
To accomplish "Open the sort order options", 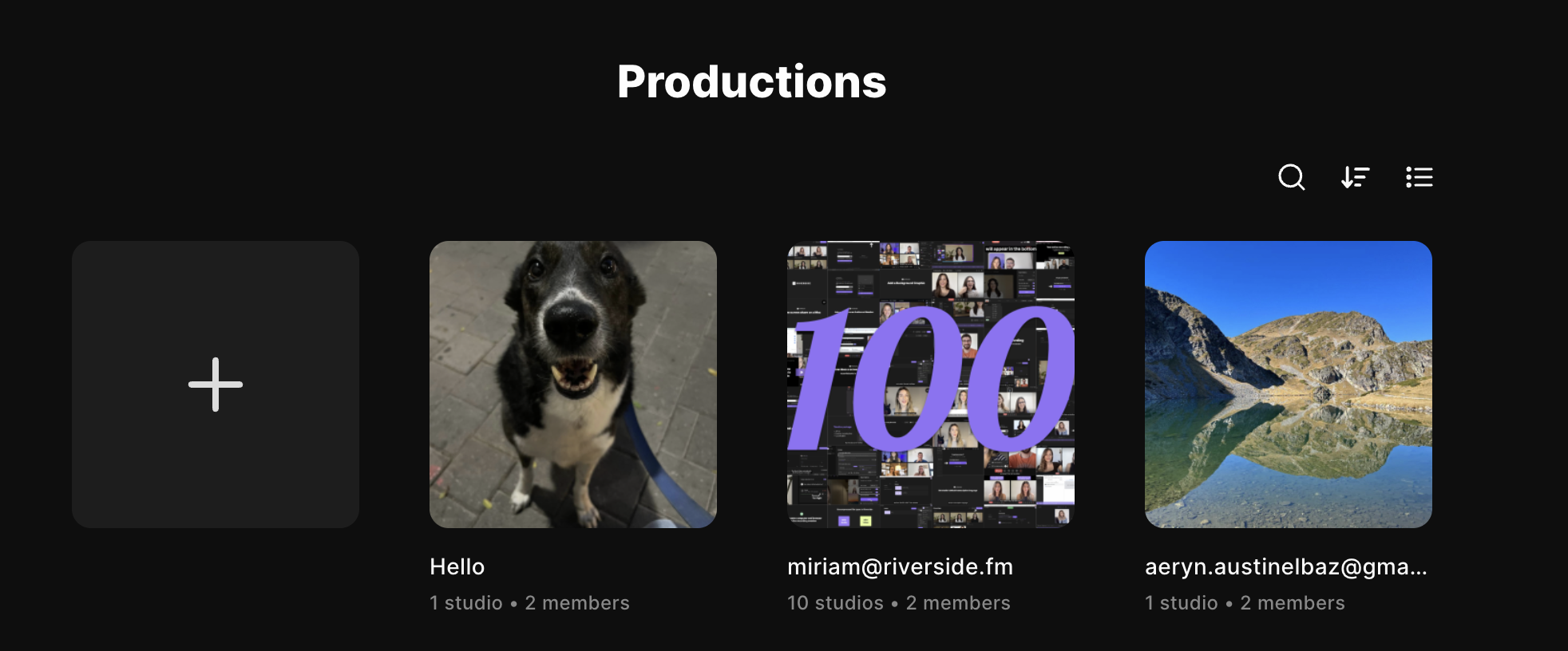I will 1355,177.
